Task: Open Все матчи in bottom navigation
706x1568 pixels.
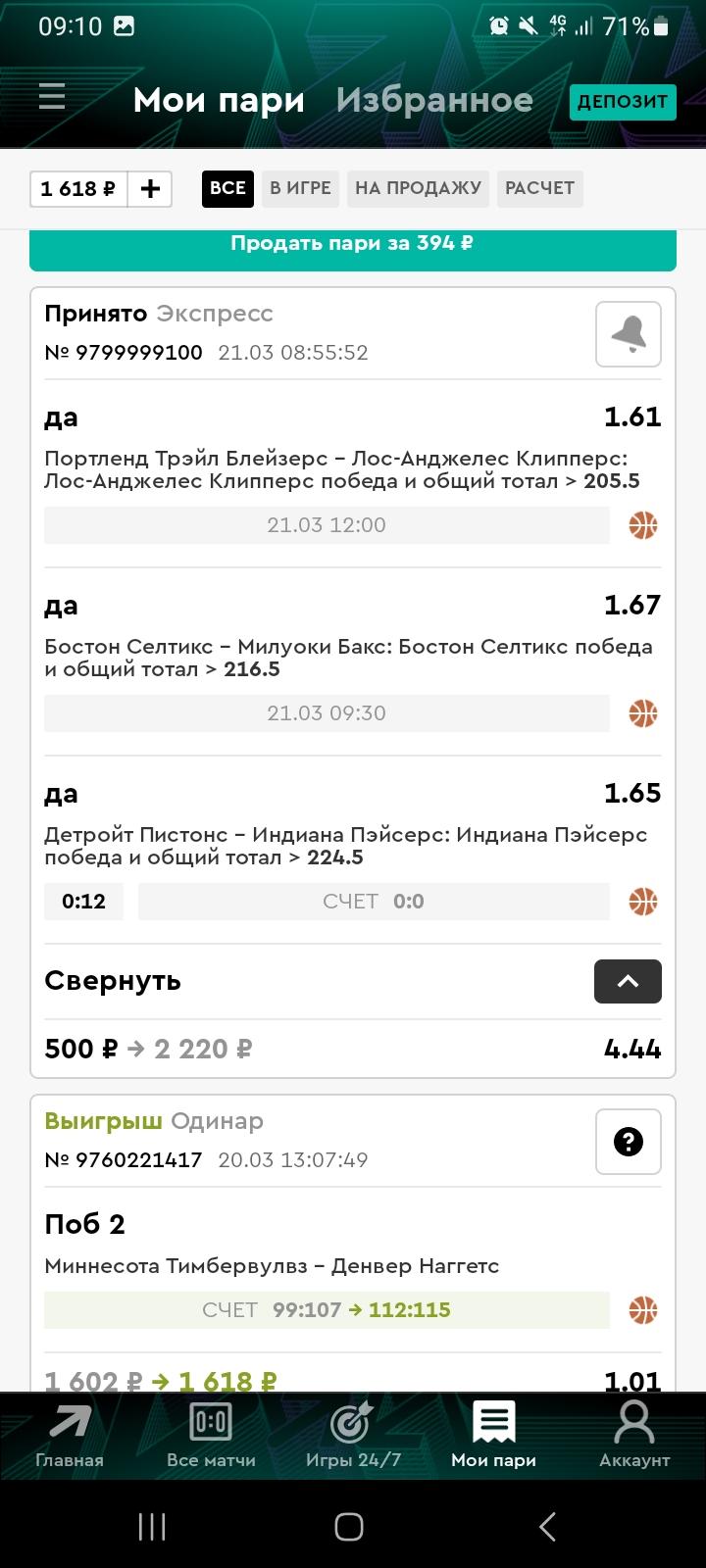Action: [211, 1436]
